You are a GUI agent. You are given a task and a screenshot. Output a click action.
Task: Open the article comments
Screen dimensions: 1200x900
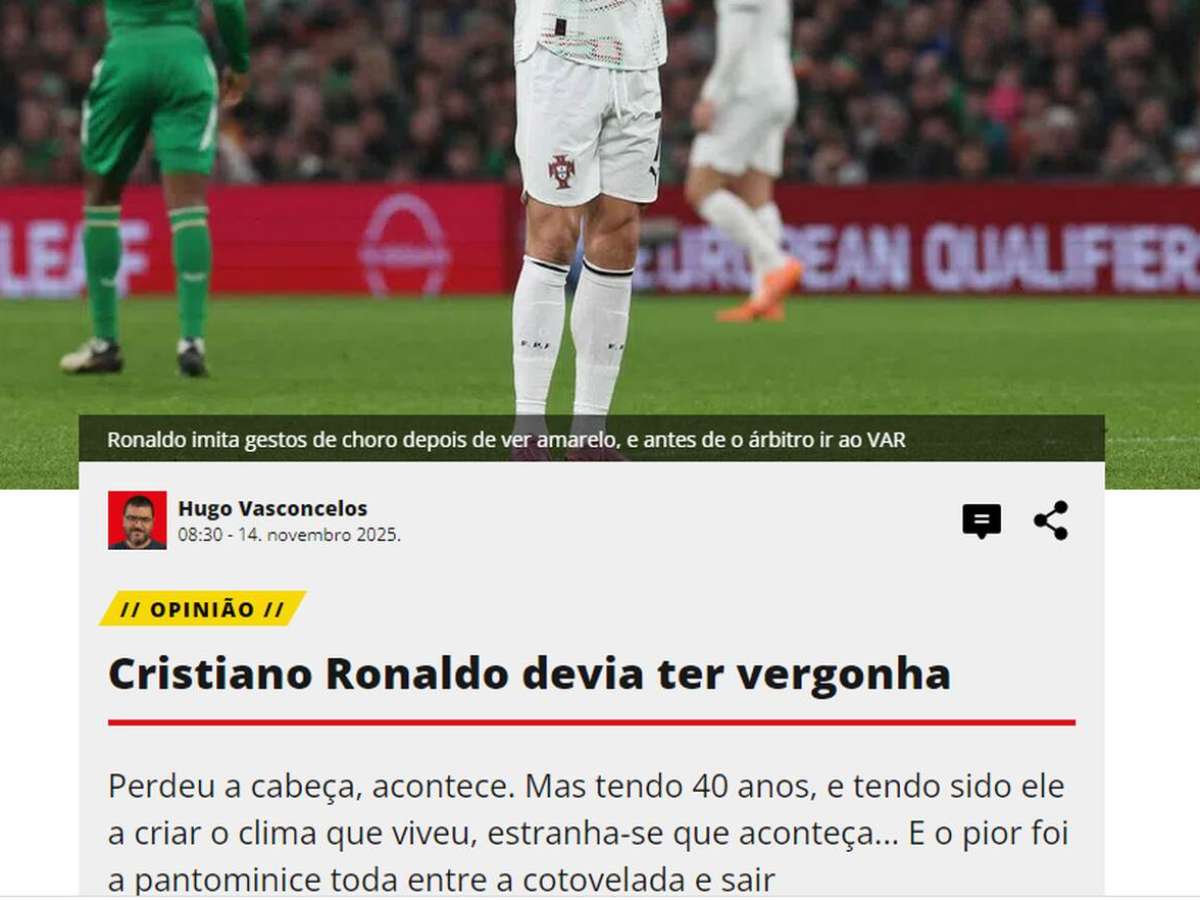[x=981, y=521]
